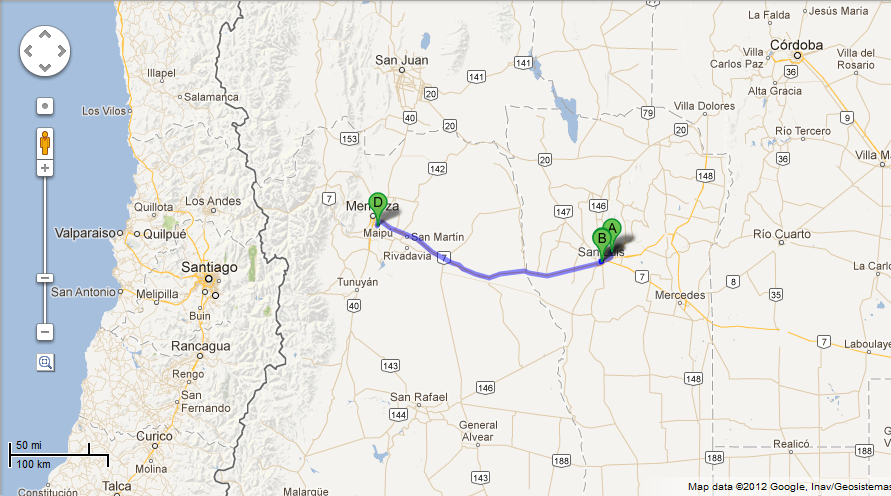Zoom in with the plus button

45,168
